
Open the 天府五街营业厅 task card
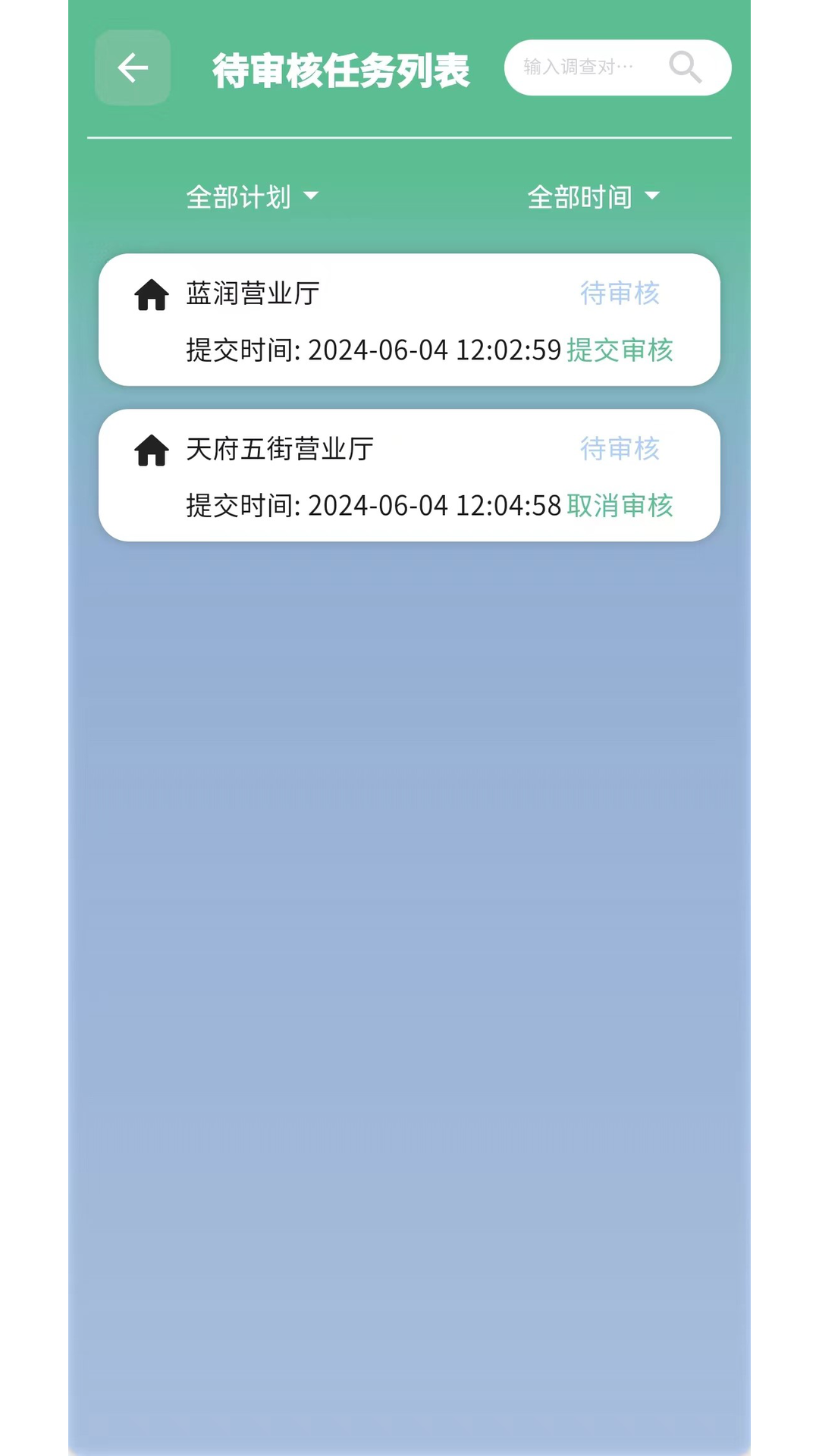(409, 475)
